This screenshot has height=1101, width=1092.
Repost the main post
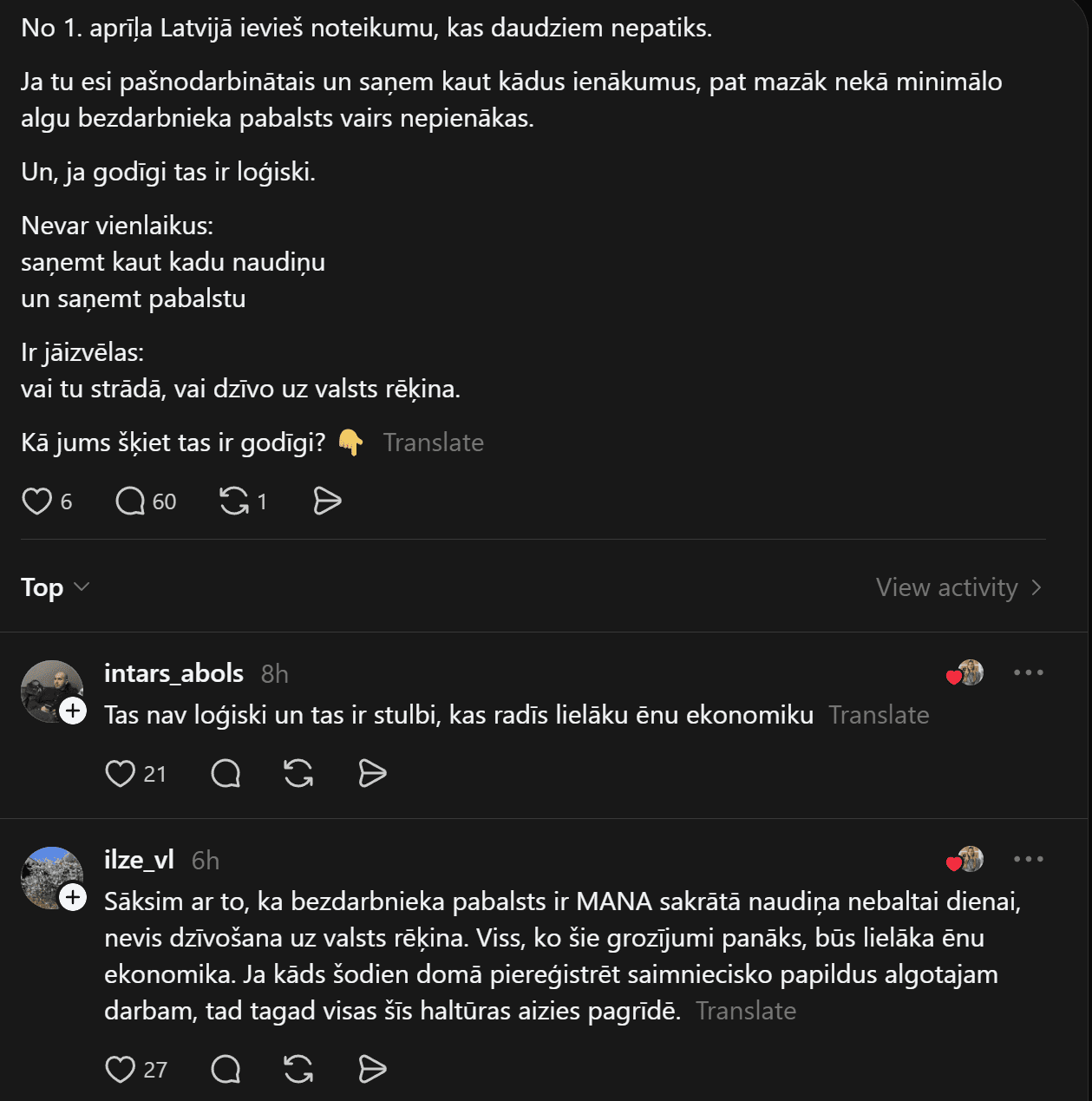[234, 501]
